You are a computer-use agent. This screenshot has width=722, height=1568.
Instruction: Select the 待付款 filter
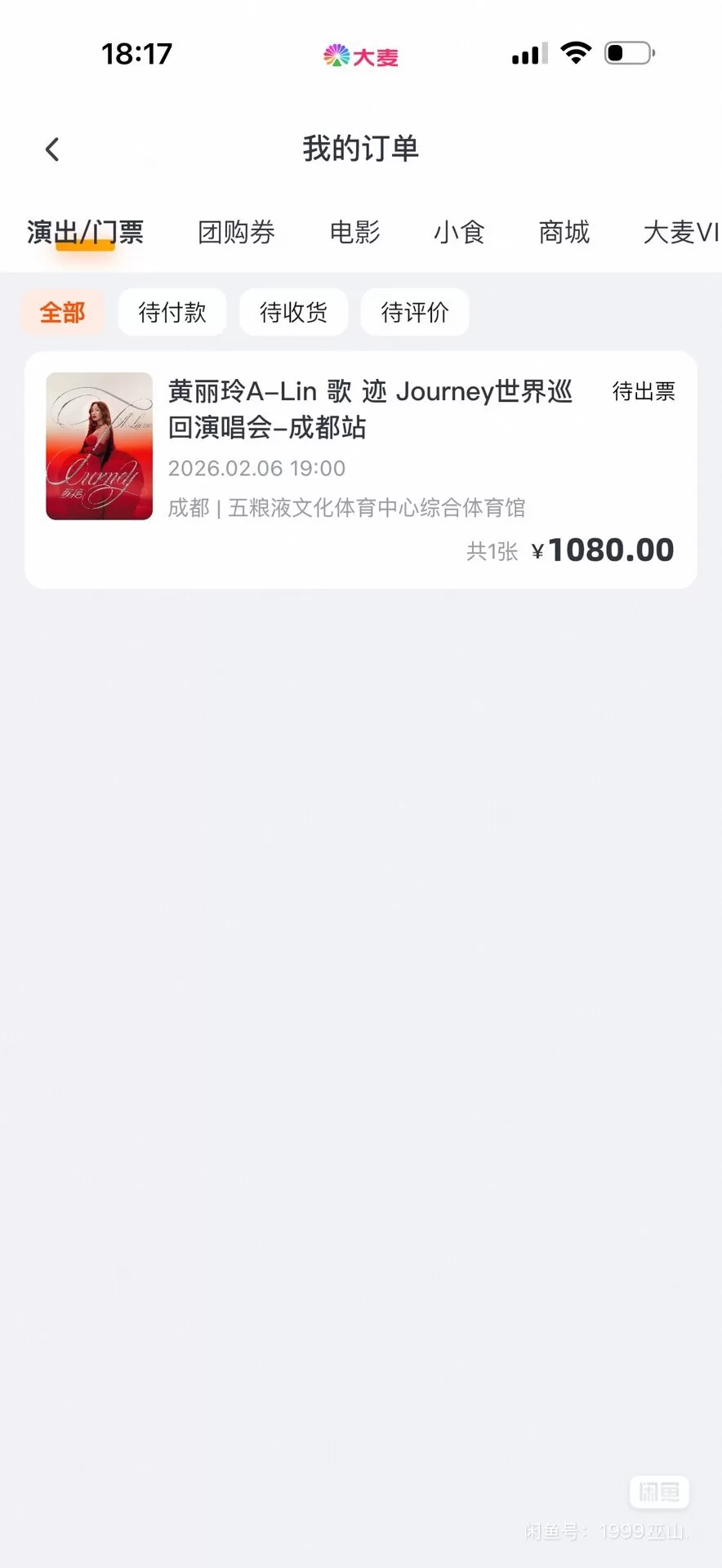pos(172,312)
